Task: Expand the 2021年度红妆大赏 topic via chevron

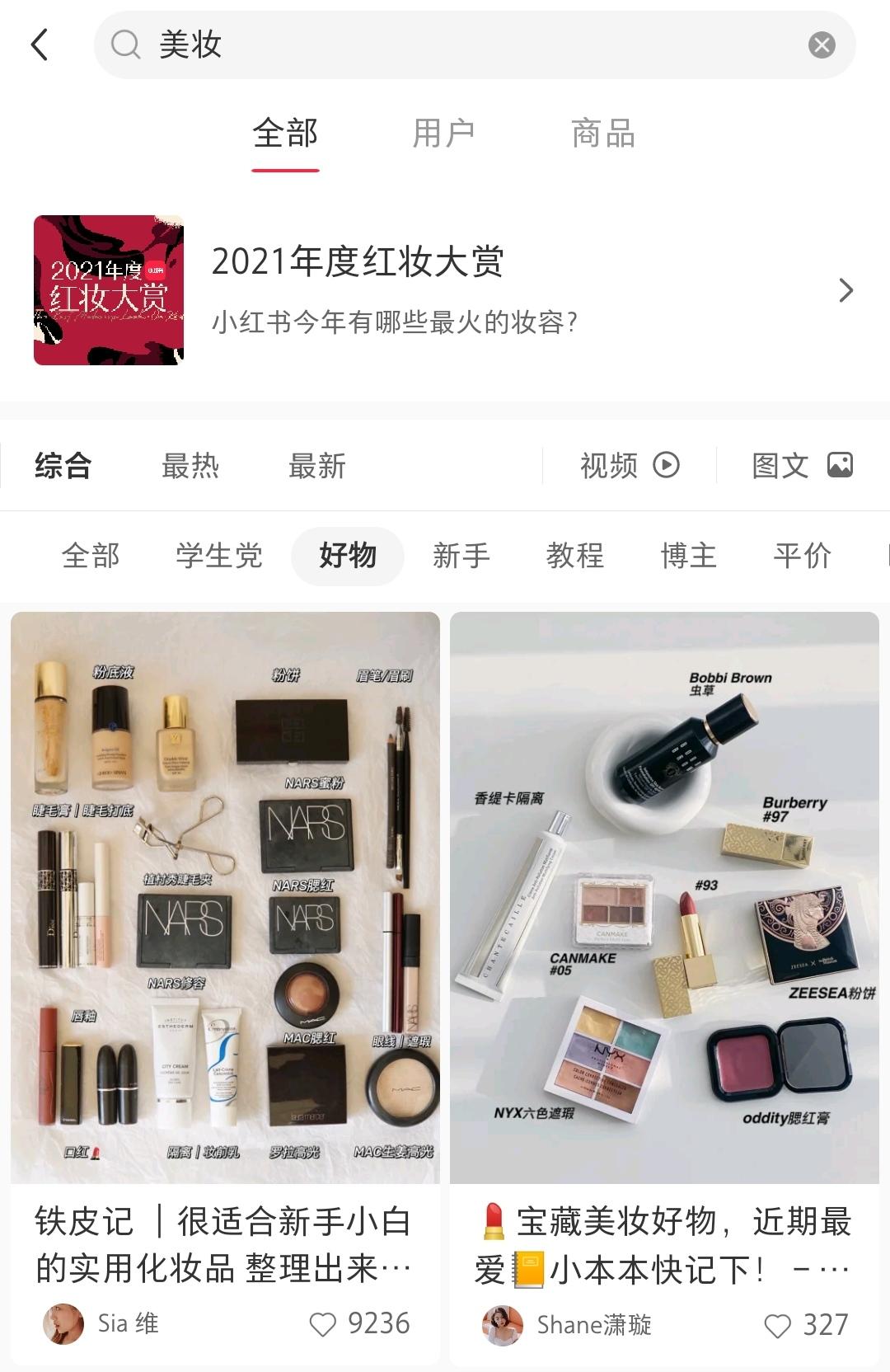Action: point(845,291)
